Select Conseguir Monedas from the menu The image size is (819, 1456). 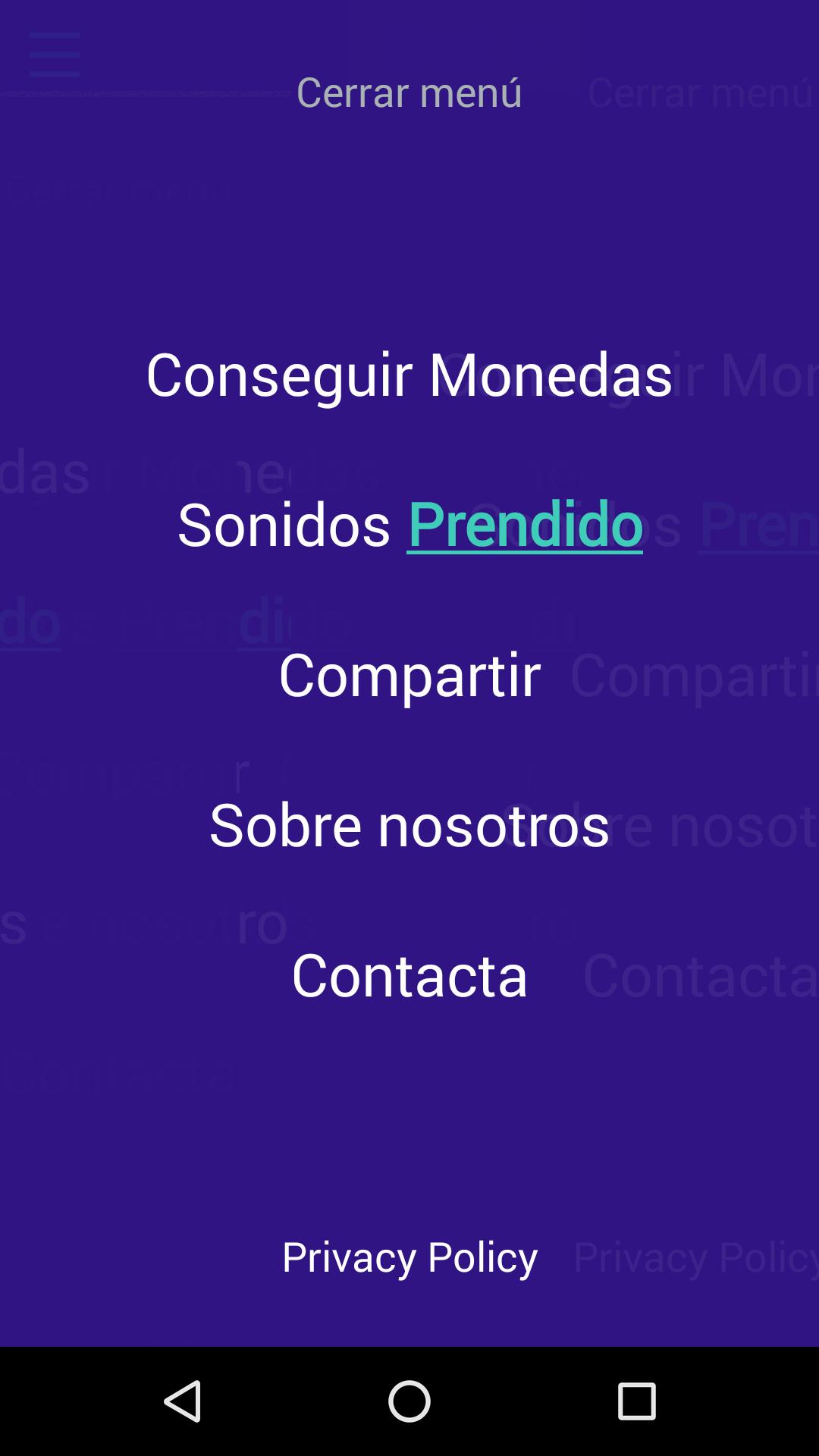tap(409, 377)
